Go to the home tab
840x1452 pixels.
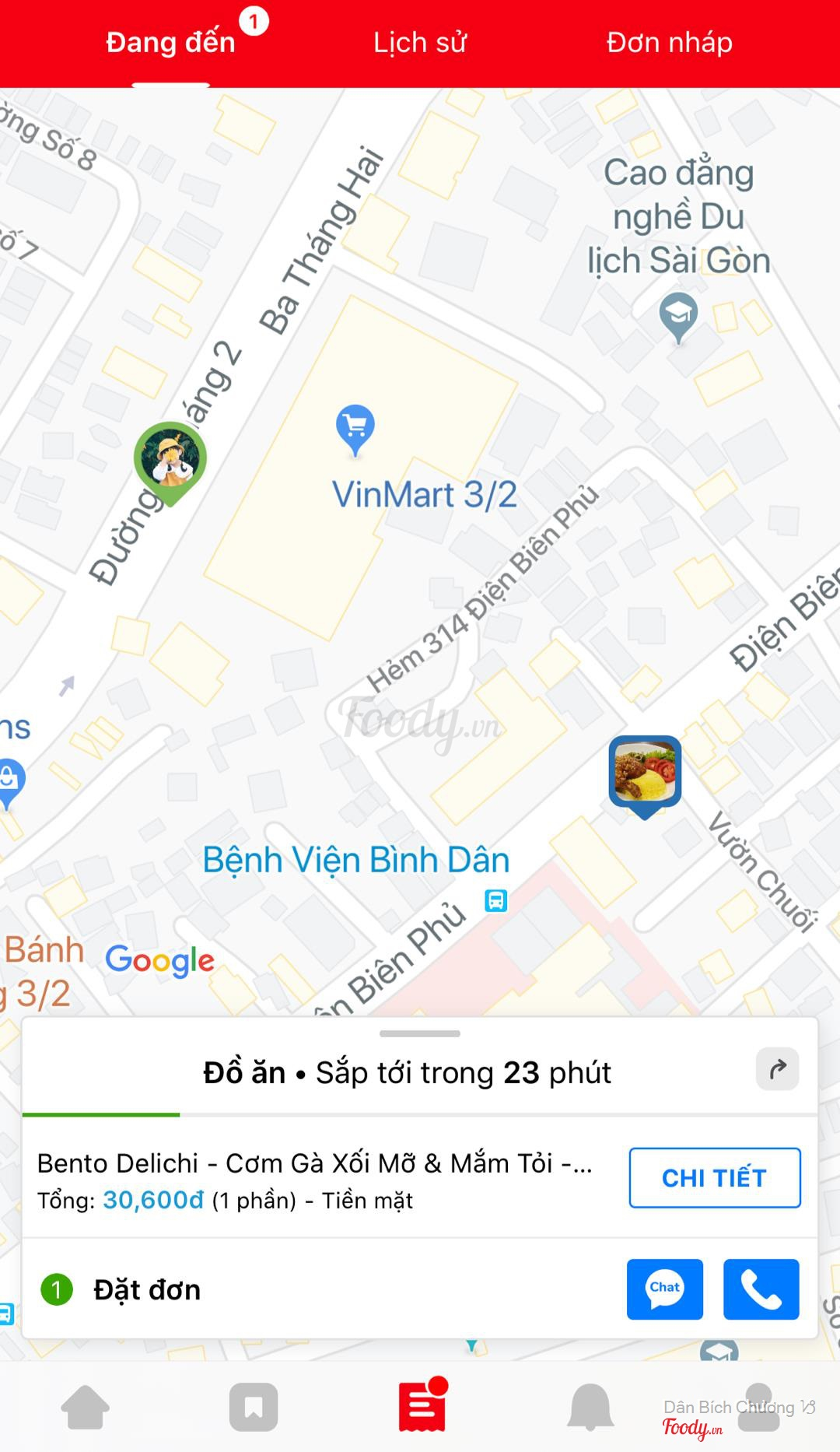click(85, 1407)
